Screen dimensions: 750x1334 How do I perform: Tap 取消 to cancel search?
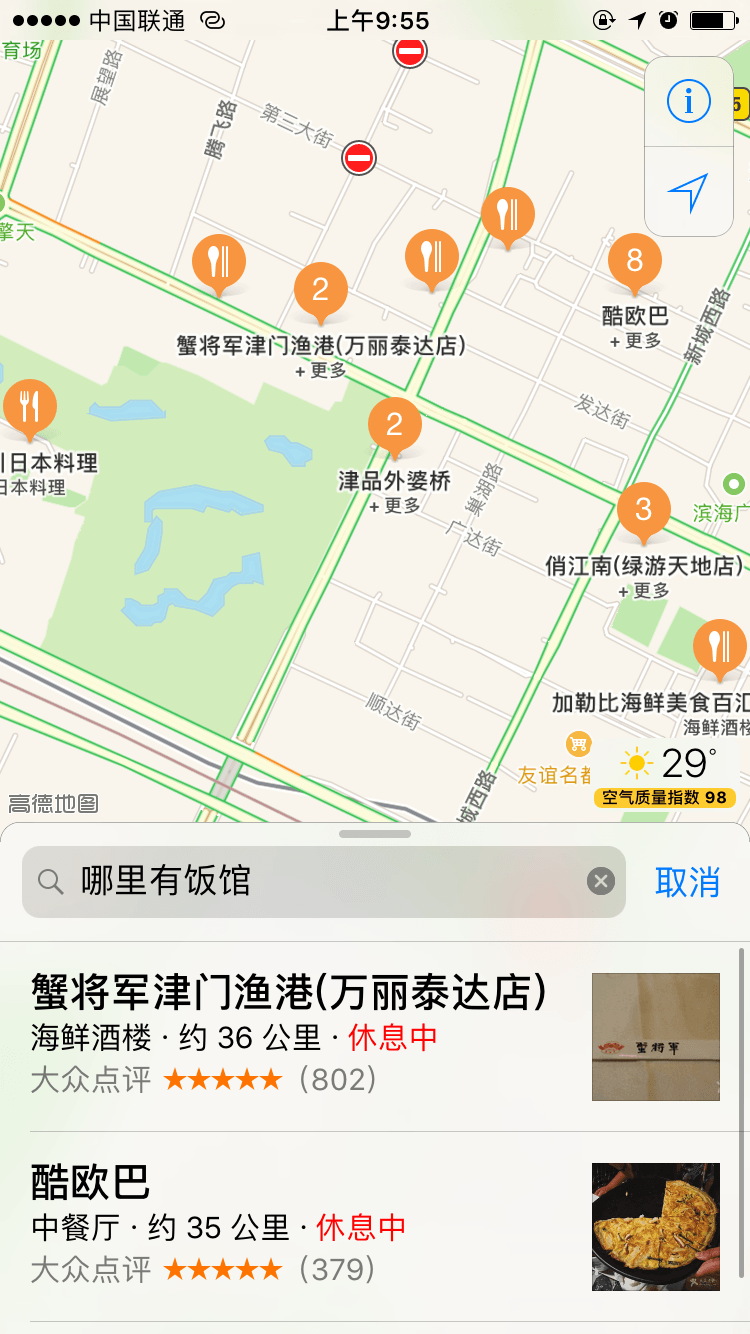(x=687, y=882)
